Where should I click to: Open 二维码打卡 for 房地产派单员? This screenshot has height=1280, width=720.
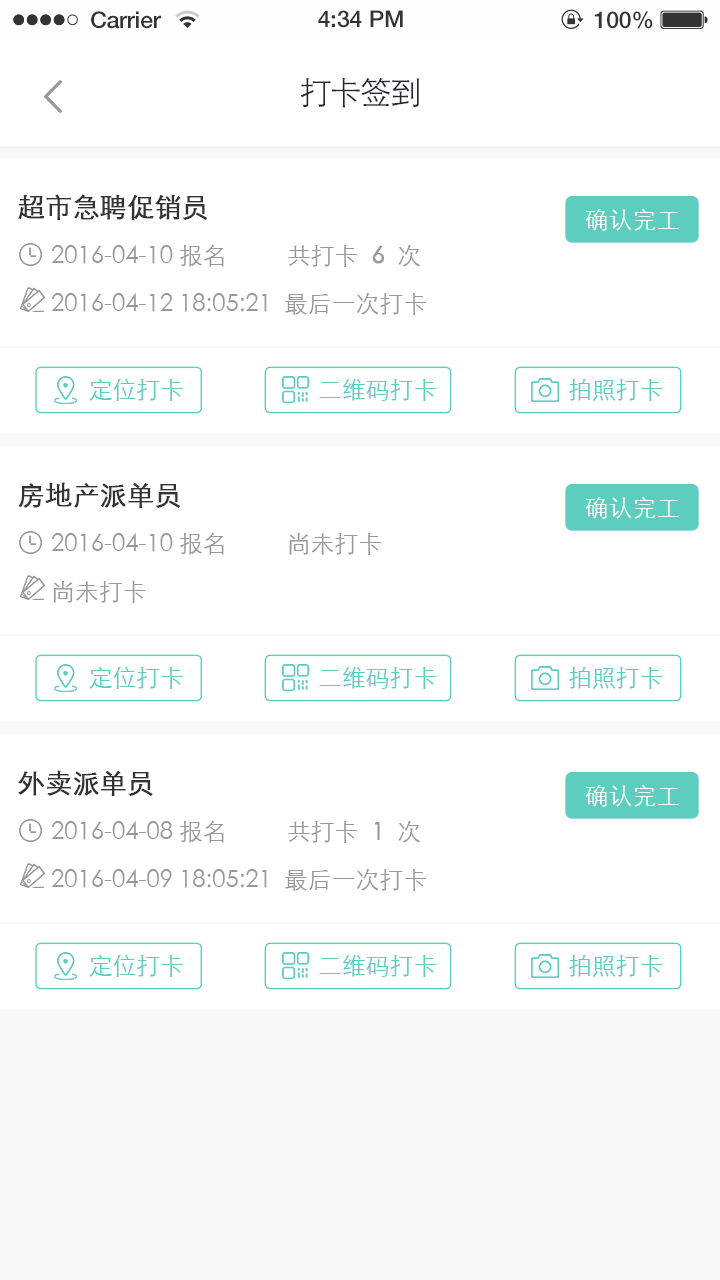point(358,678)
